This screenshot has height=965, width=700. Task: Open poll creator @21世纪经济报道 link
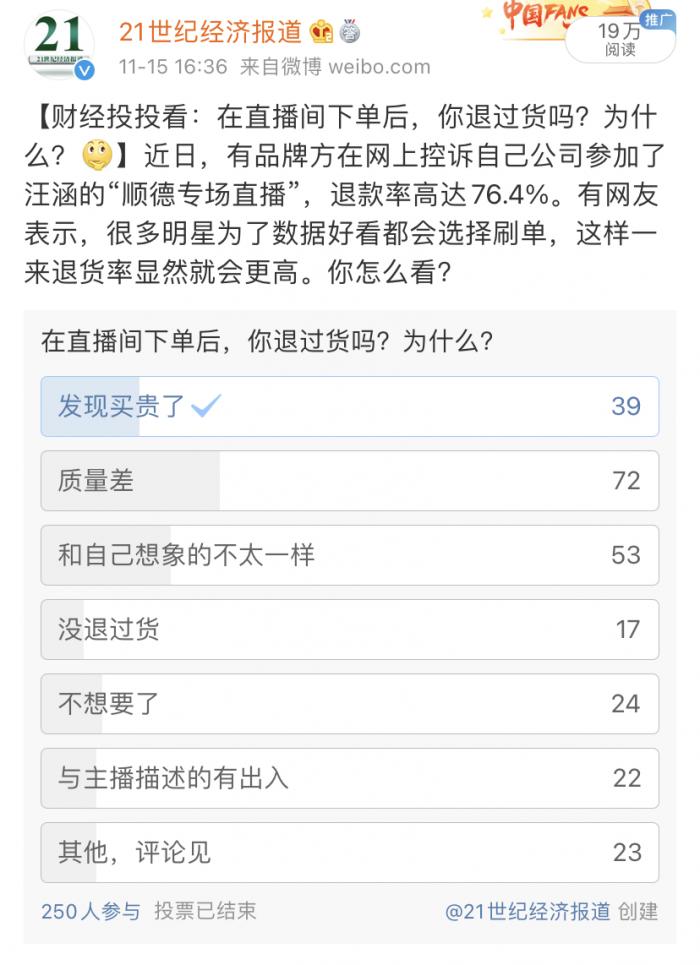pyautogui.click(x=527, y=911)
